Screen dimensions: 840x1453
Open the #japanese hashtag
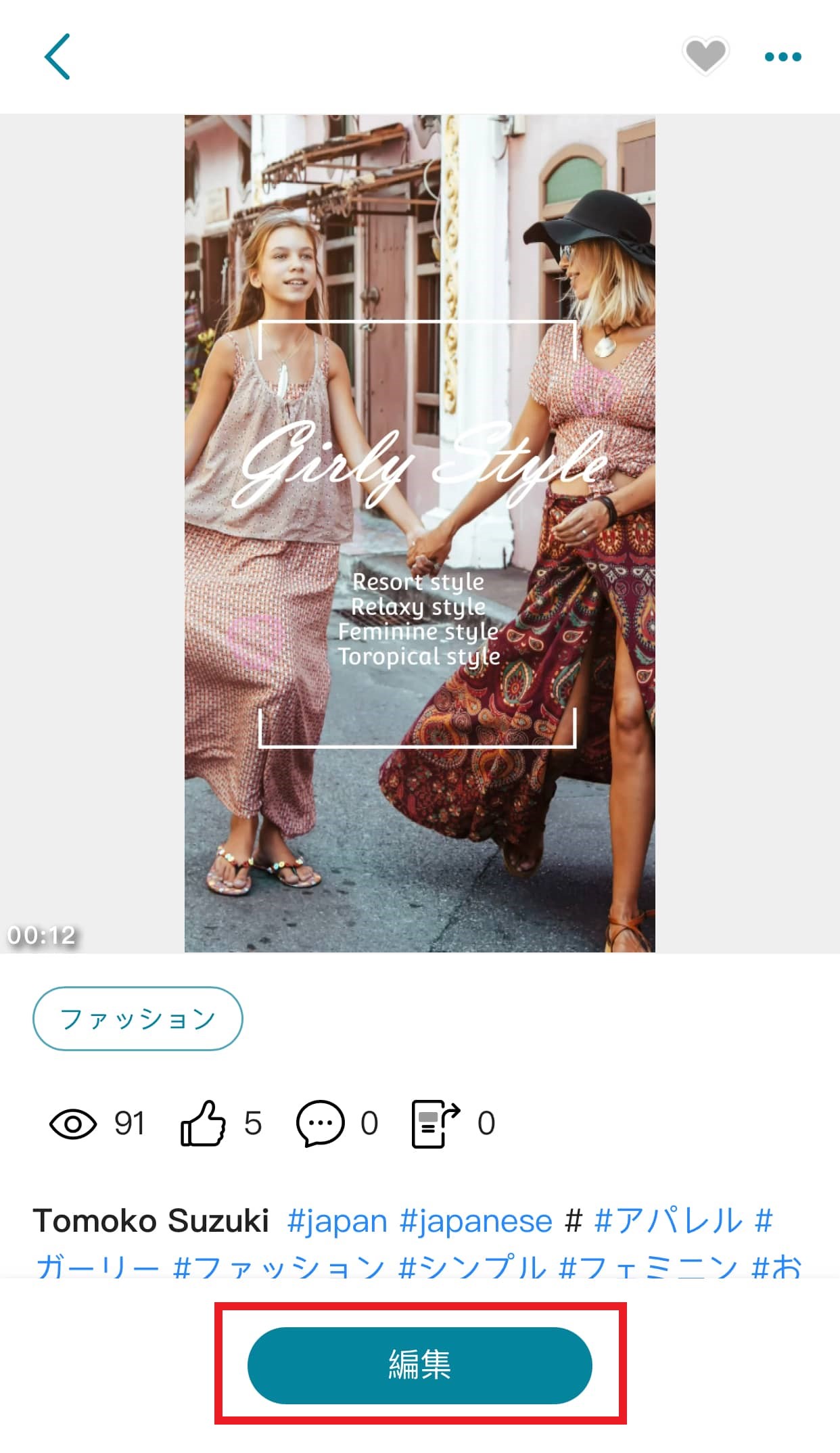point(475,1222)
